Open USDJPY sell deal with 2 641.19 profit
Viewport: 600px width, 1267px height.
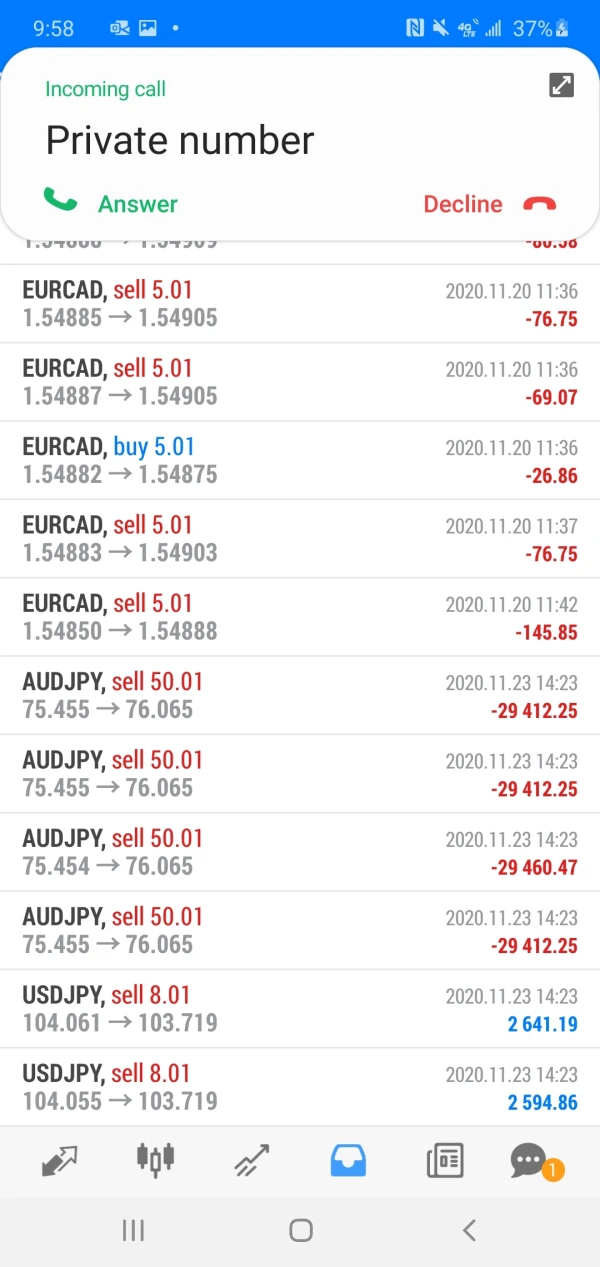300,1009
